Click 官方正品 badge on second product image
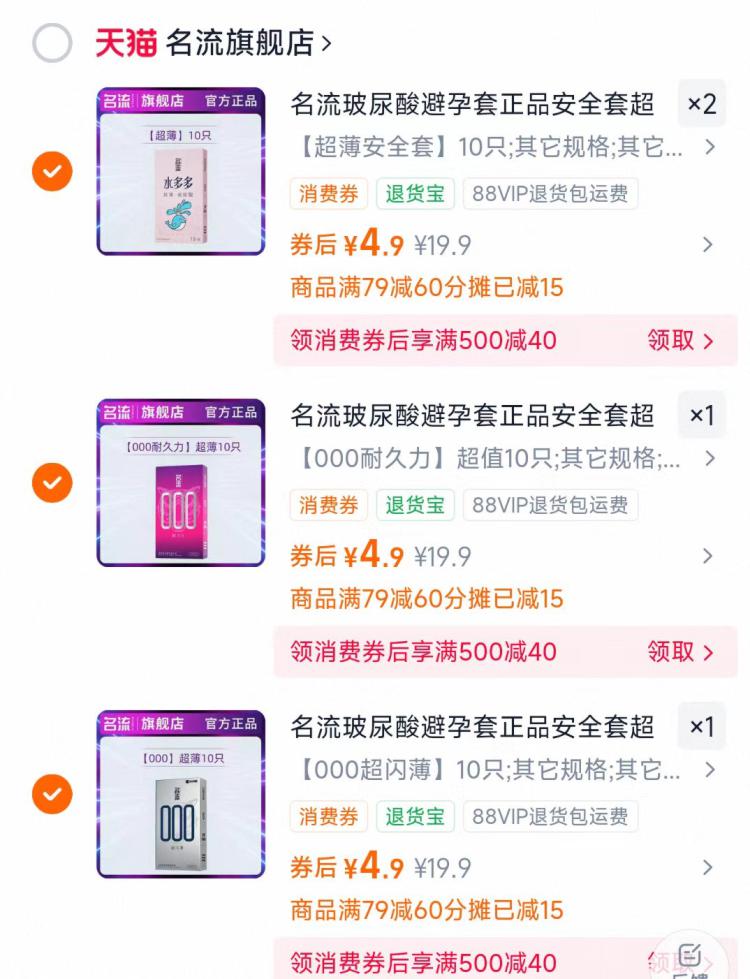The width and height of the screenshot is (750, 979). pyautogui.click(x=232, y=410)
